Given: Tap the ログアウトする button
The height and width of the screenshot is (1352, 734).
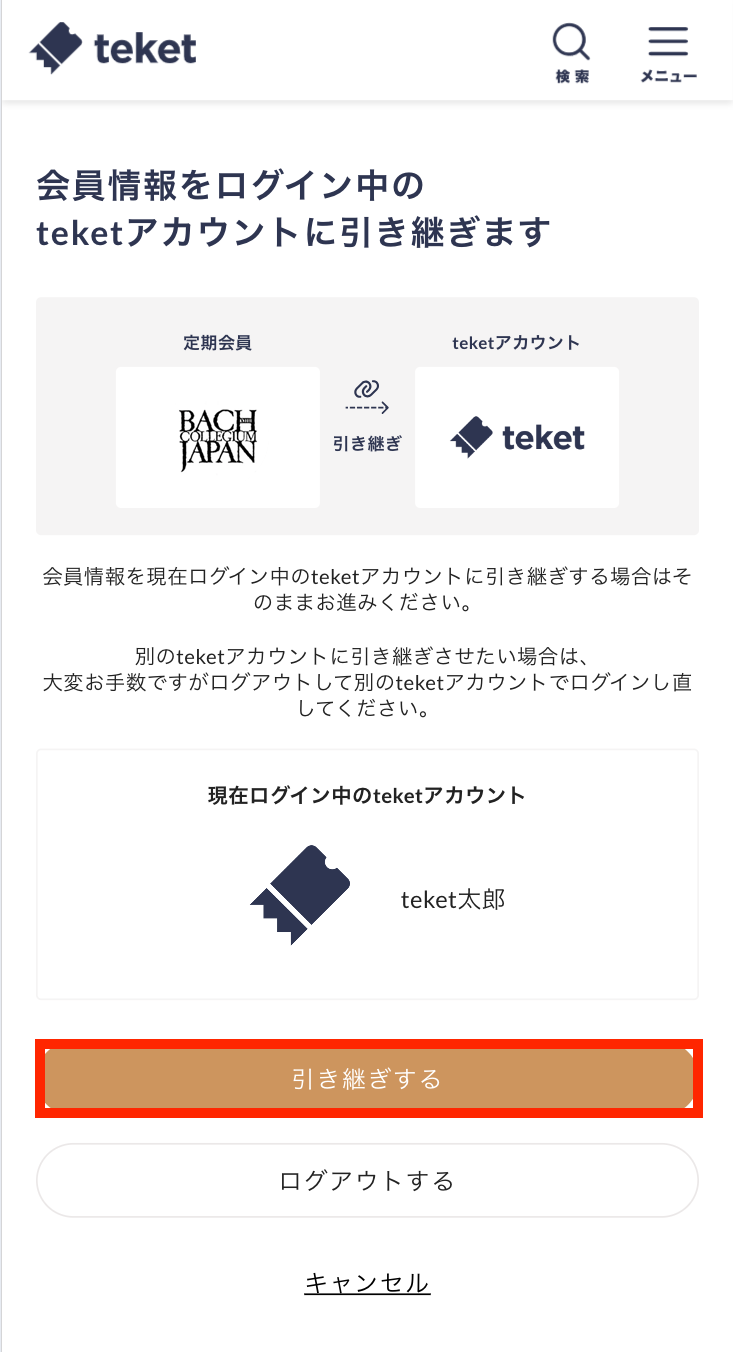Looking at the screenshot, I should pos(367,1181).
